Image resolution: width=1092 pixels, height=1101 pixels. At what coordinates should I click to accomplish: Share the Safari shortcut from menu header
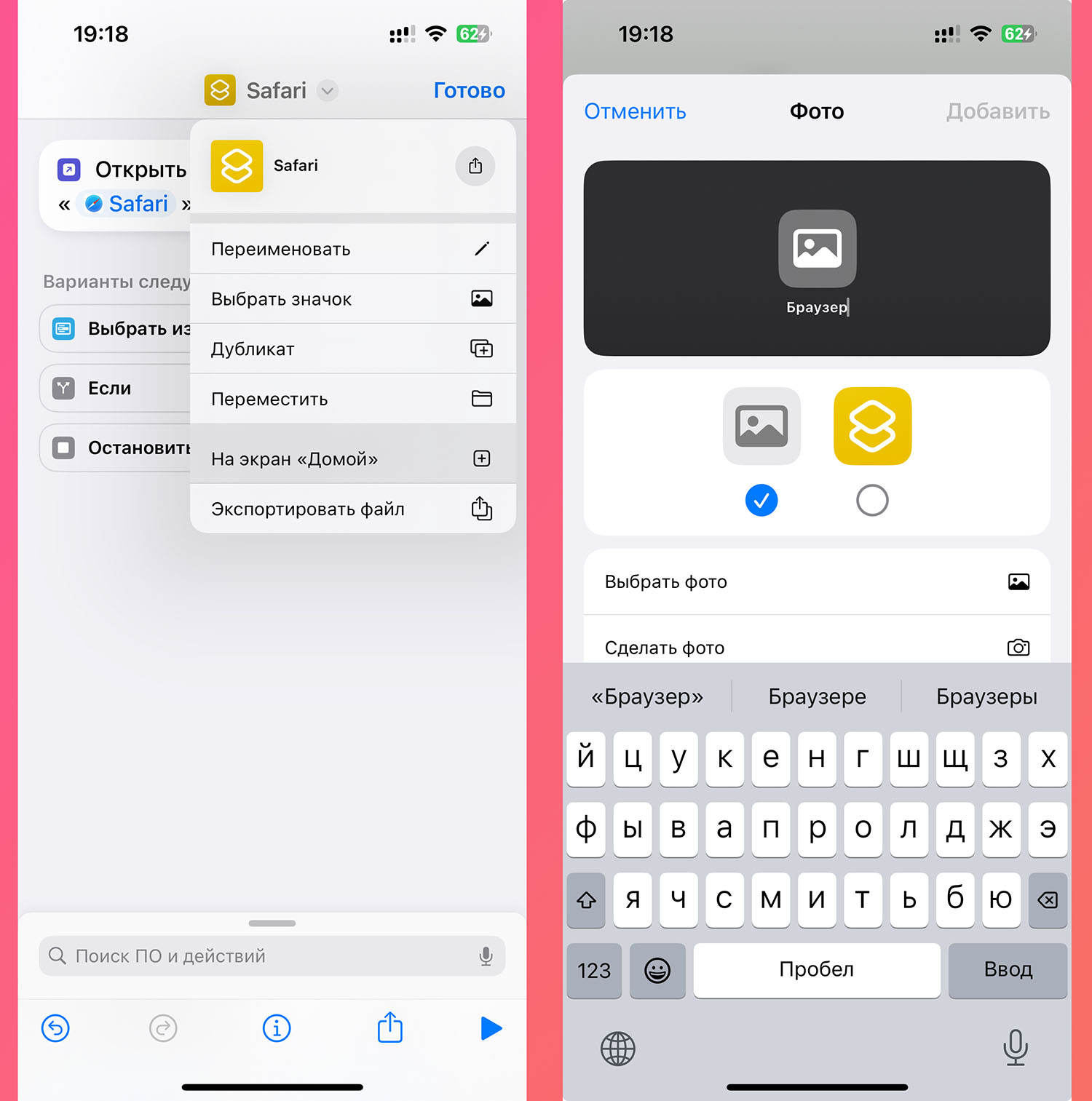475,166
